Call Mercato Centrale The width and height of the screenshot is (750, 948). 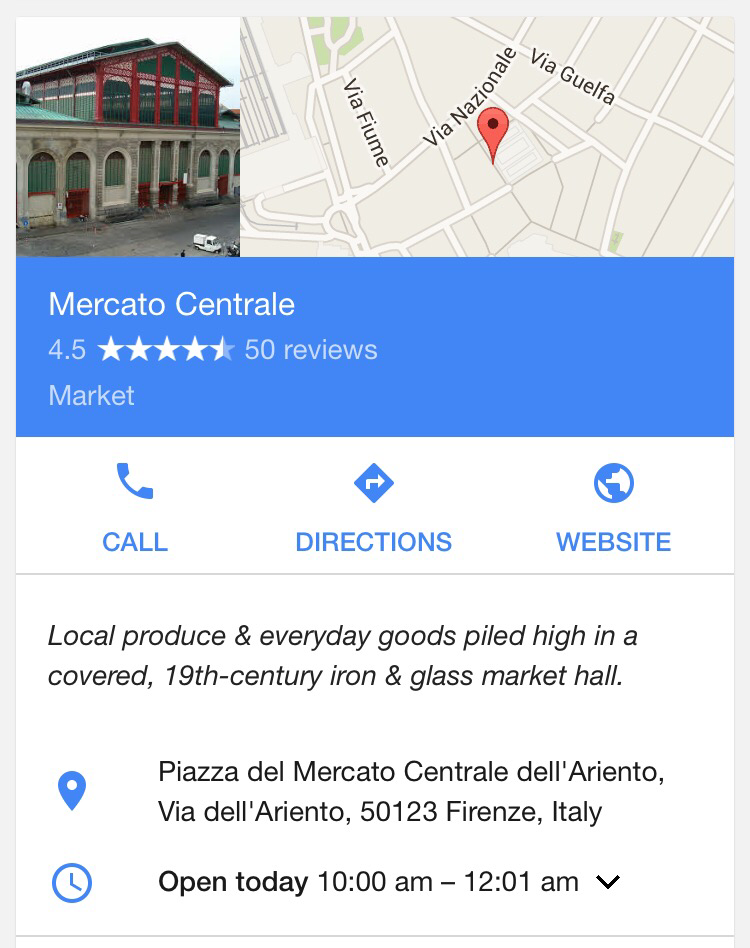(135, 507)
